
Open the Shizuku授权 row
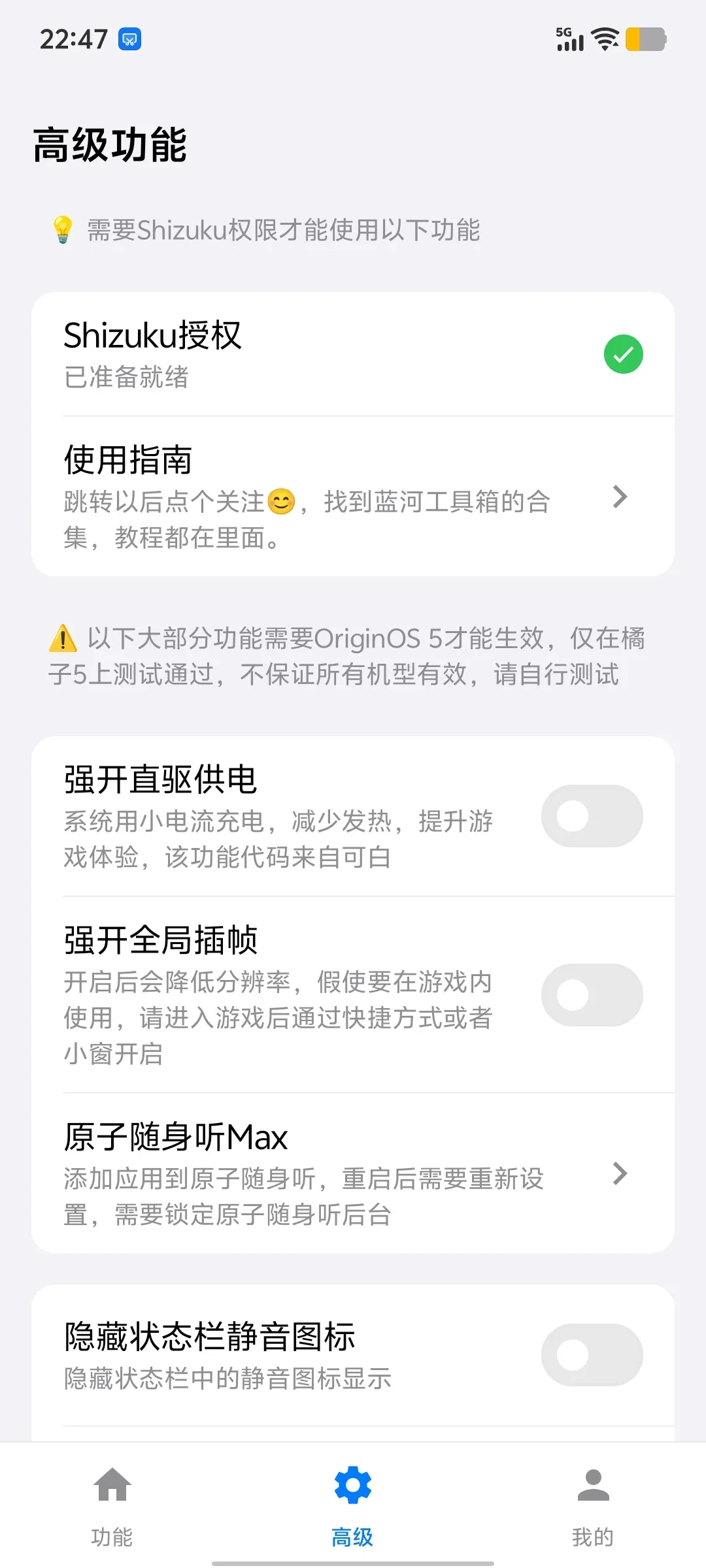[x=353, y=354]
